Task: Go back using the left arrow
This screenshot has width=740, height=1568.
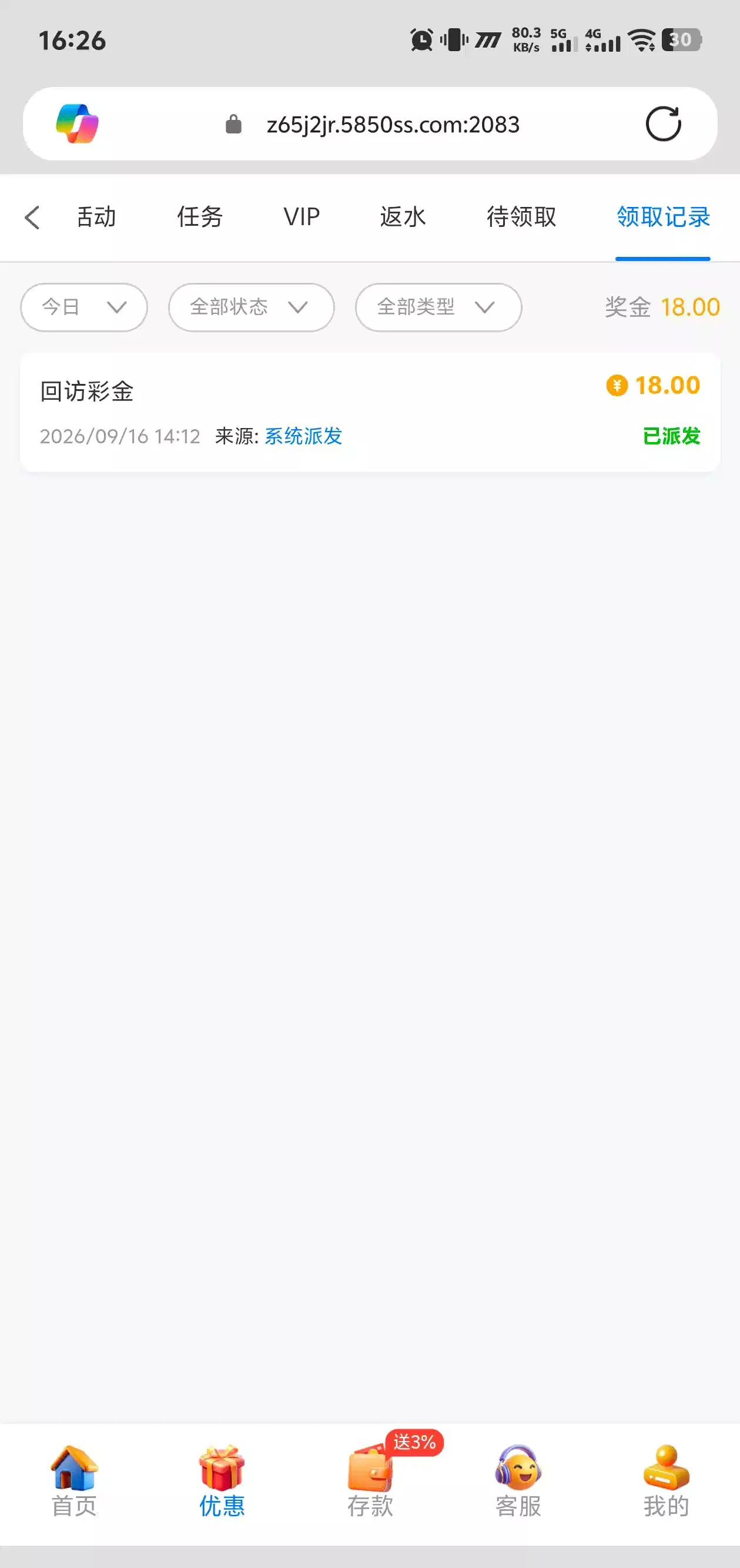Action: point(32,218)
